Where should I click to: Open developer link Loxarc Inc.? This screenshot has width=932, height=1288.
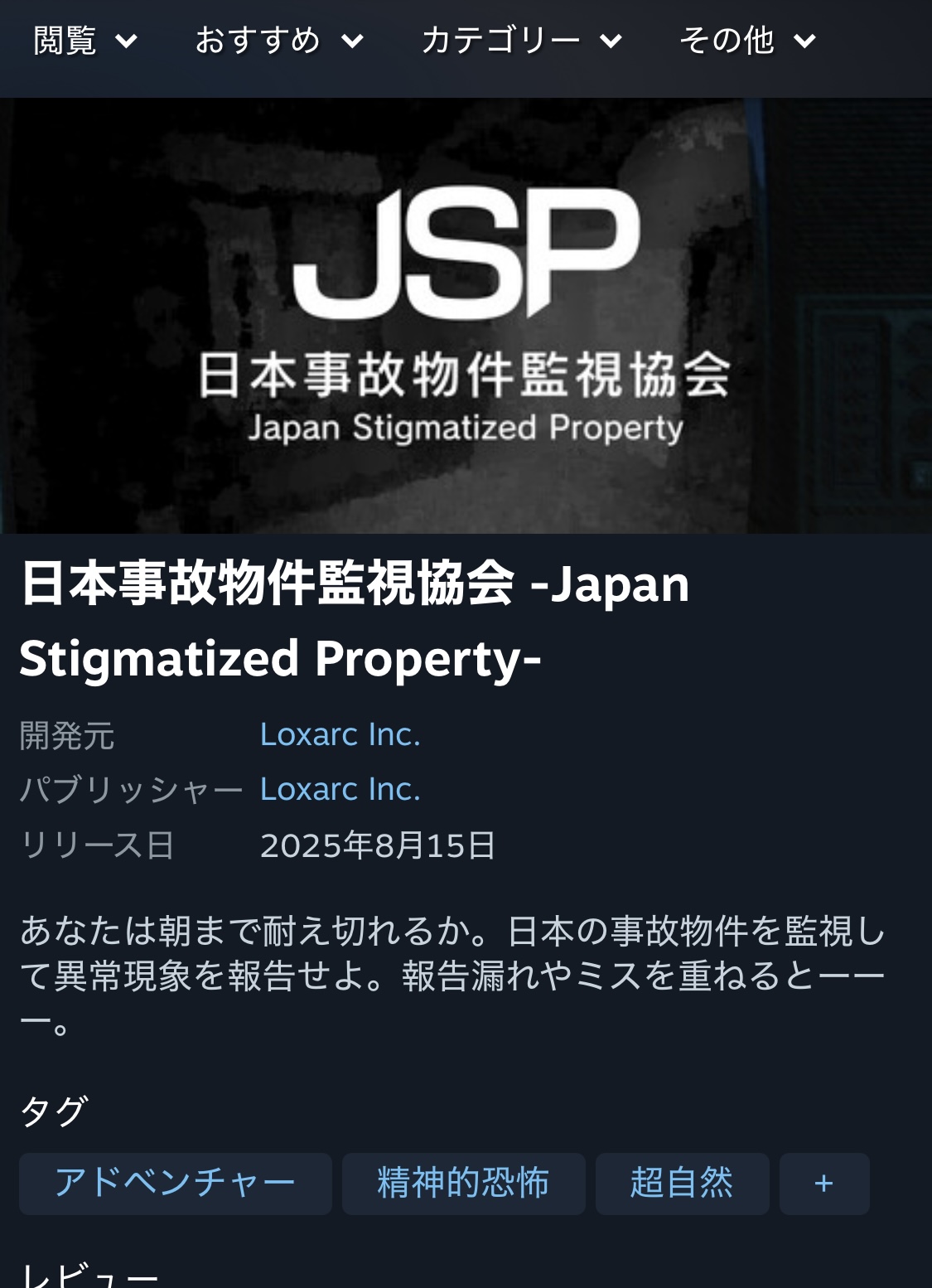[x=340, y=734]
